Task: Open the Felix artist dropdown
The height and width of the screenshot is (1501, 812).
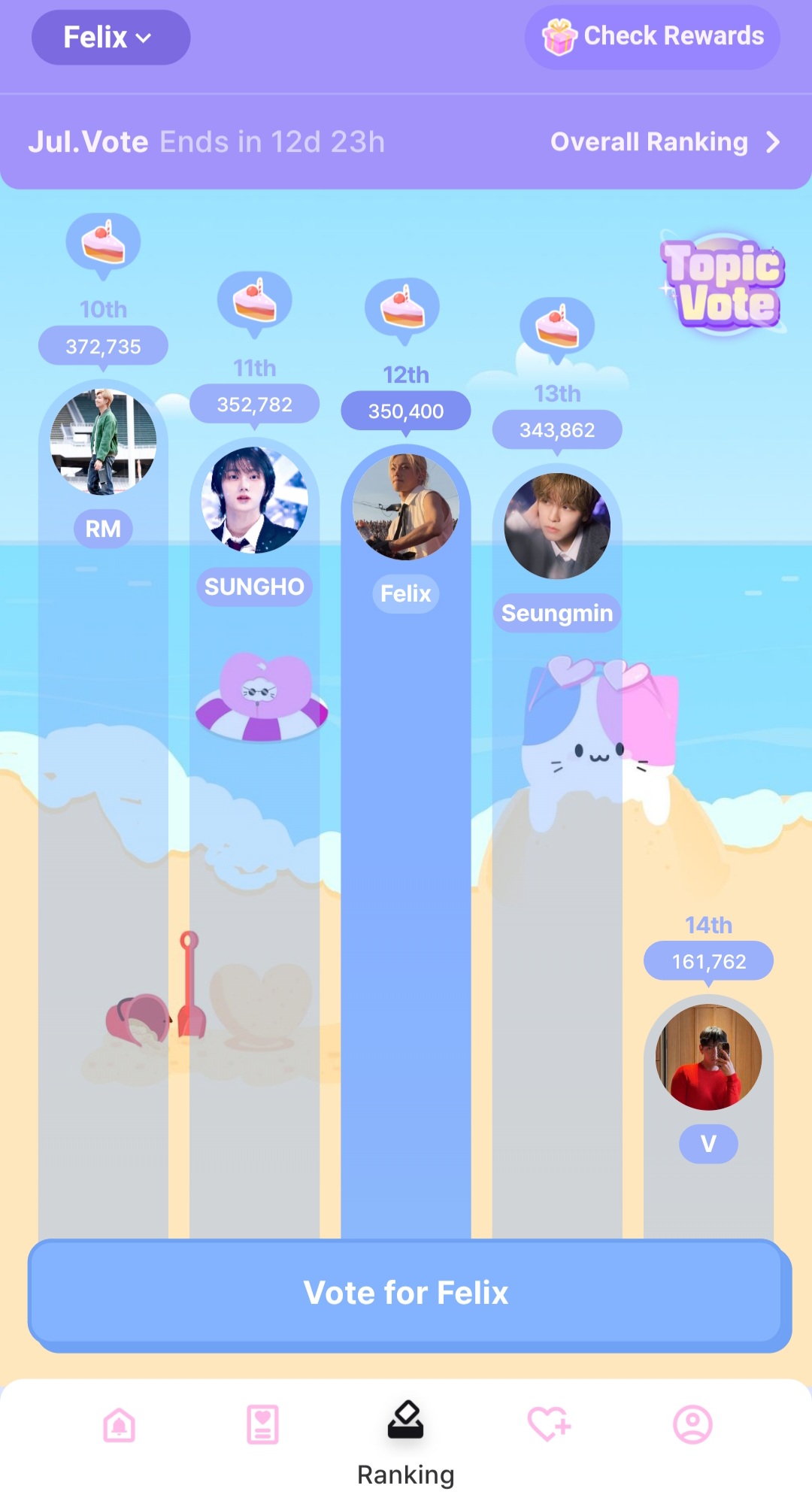Action: point(110,38)
